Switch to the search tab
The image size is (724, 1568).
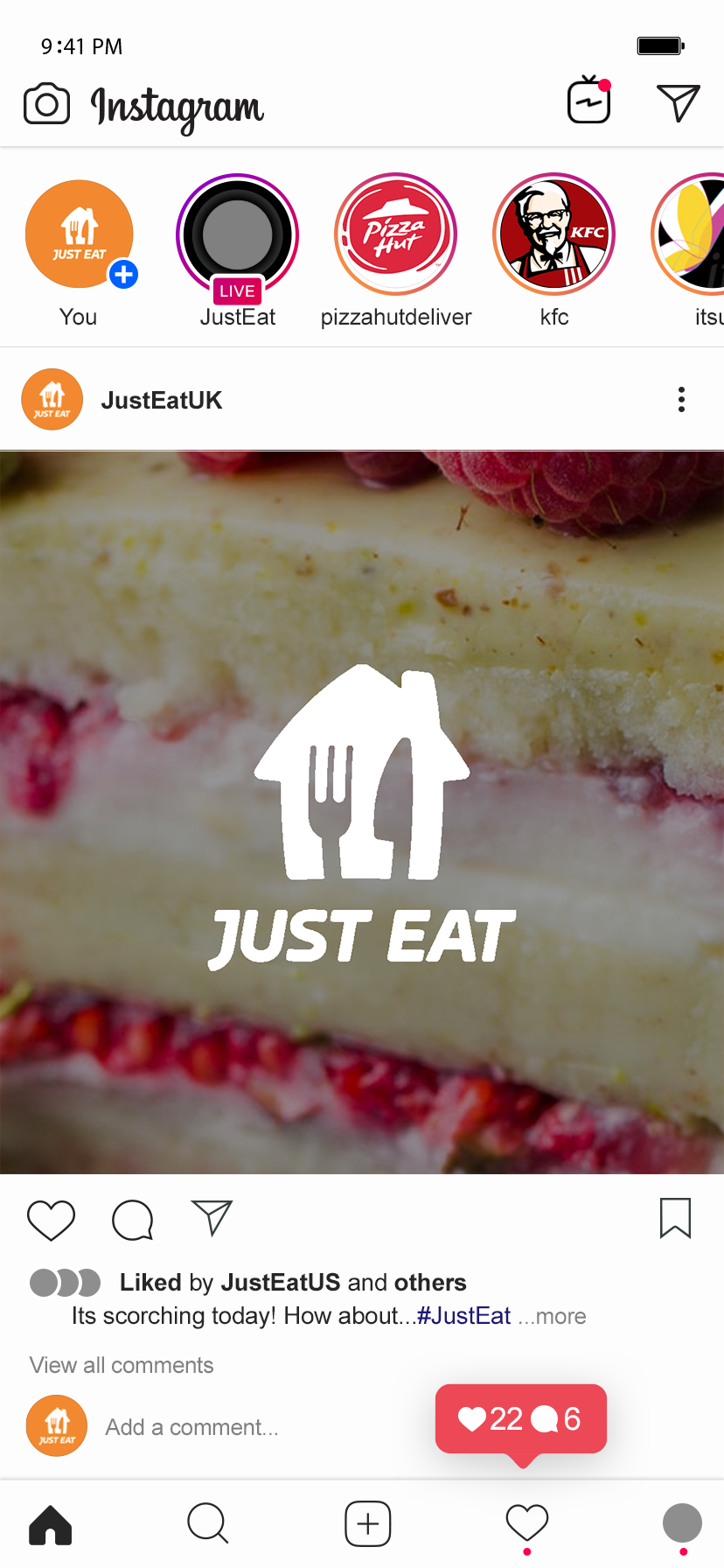point(208,1523)
